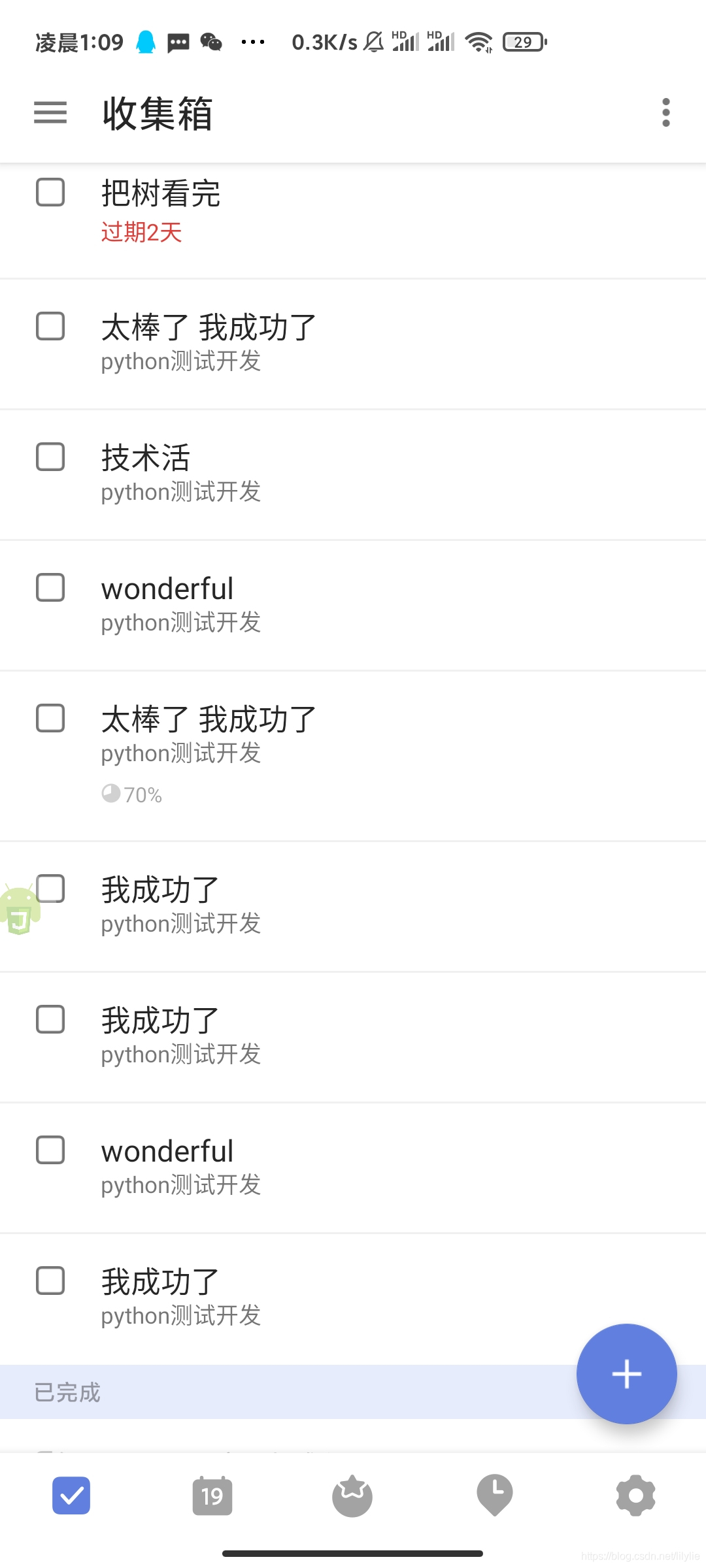The height and width of the screenshot is (1568, 706).
Task: Go to the settings gear tab
Action: coord(635,1495)
